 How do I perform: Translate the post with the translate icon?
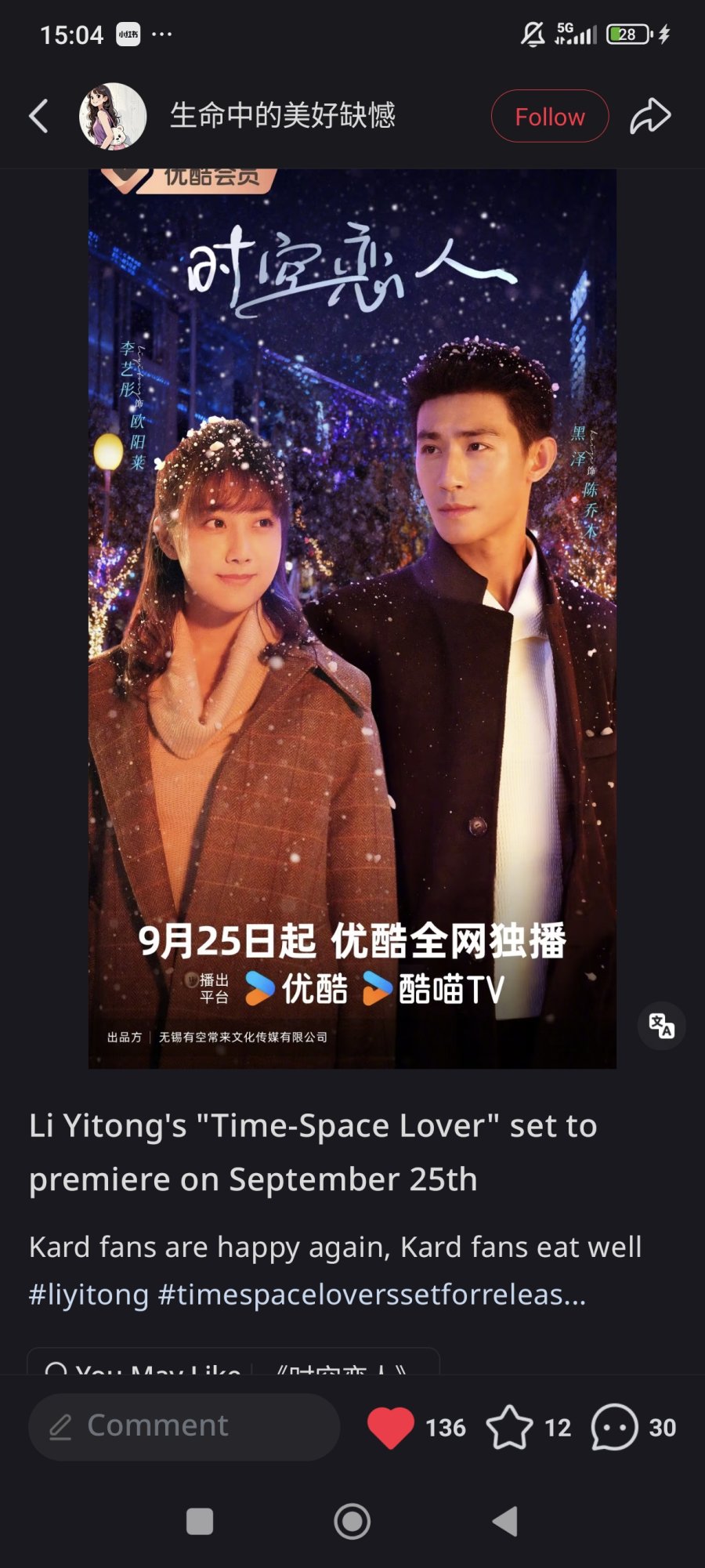click(x=661, y=1025)
